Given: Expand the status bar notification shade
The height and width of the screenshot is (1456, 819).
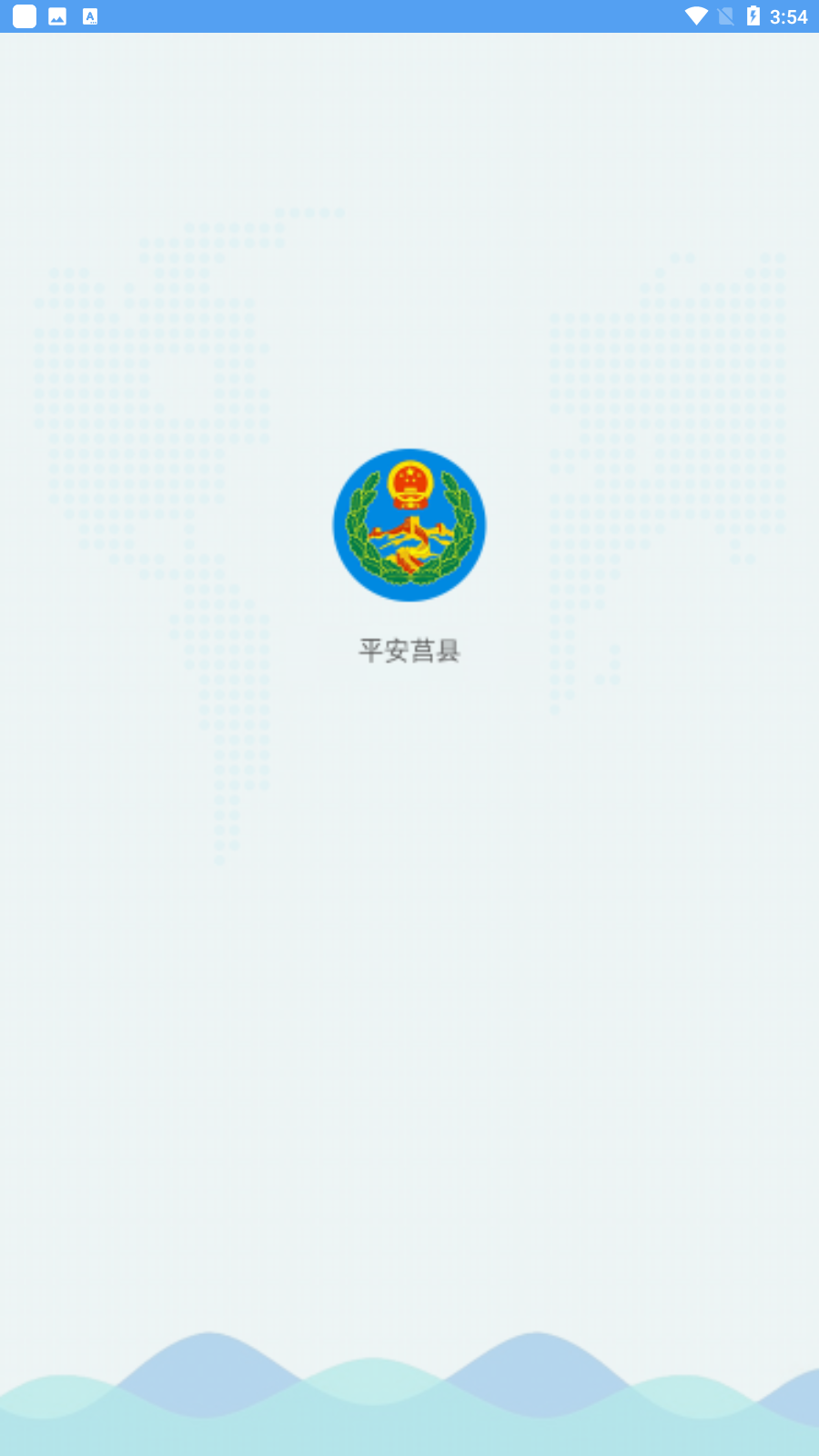Looking at the screenshot, I should pyautogui.click(x=409, y=15).
